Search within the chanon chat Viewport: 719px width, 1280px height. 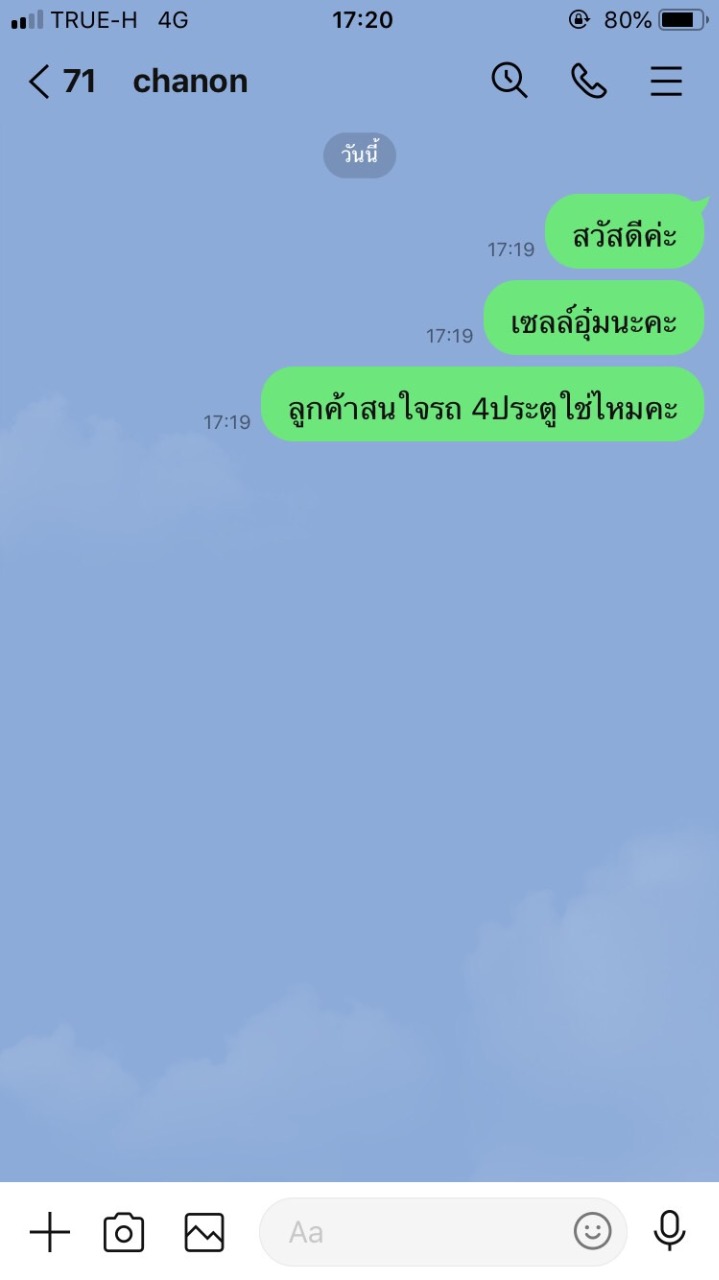point(509,81)
